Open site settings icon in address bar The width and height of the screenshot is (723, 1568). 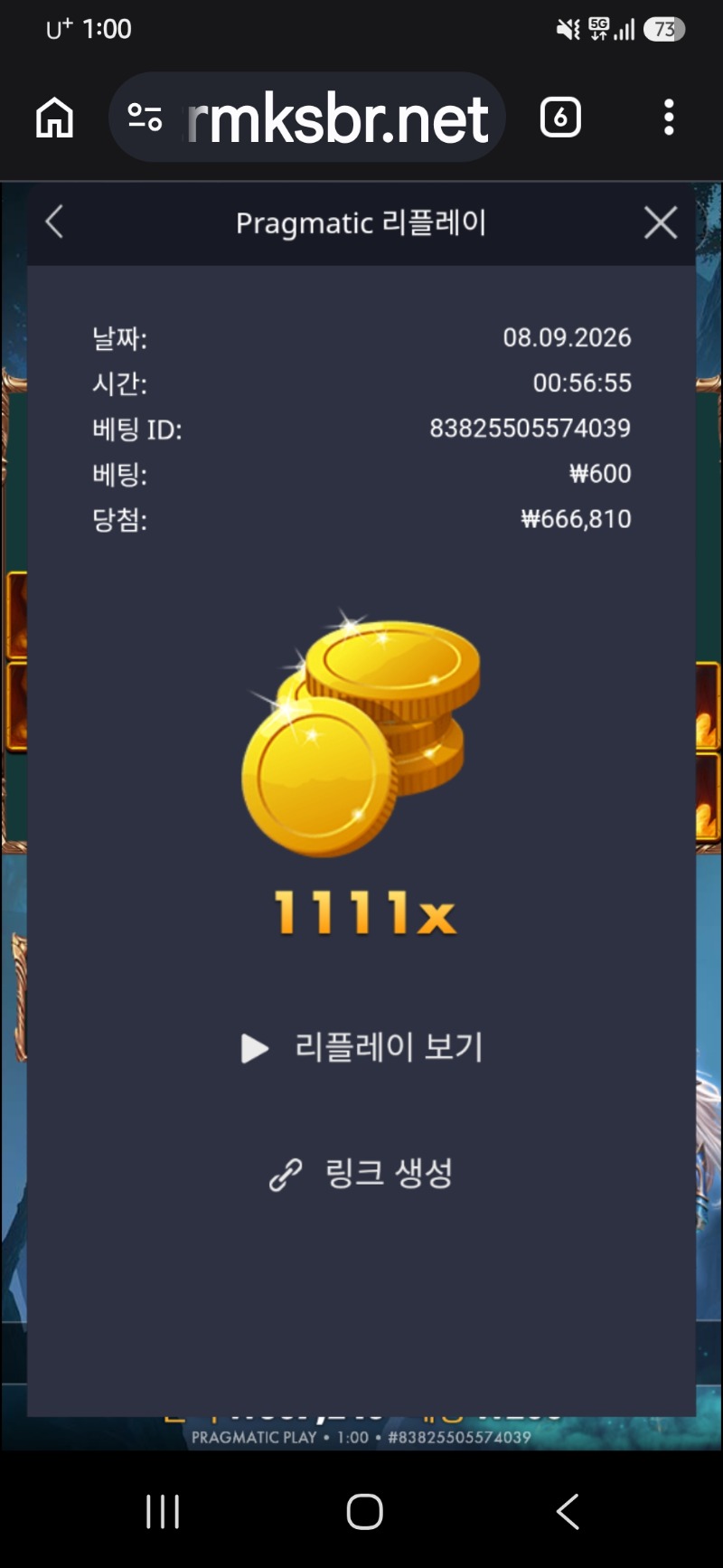145,118
